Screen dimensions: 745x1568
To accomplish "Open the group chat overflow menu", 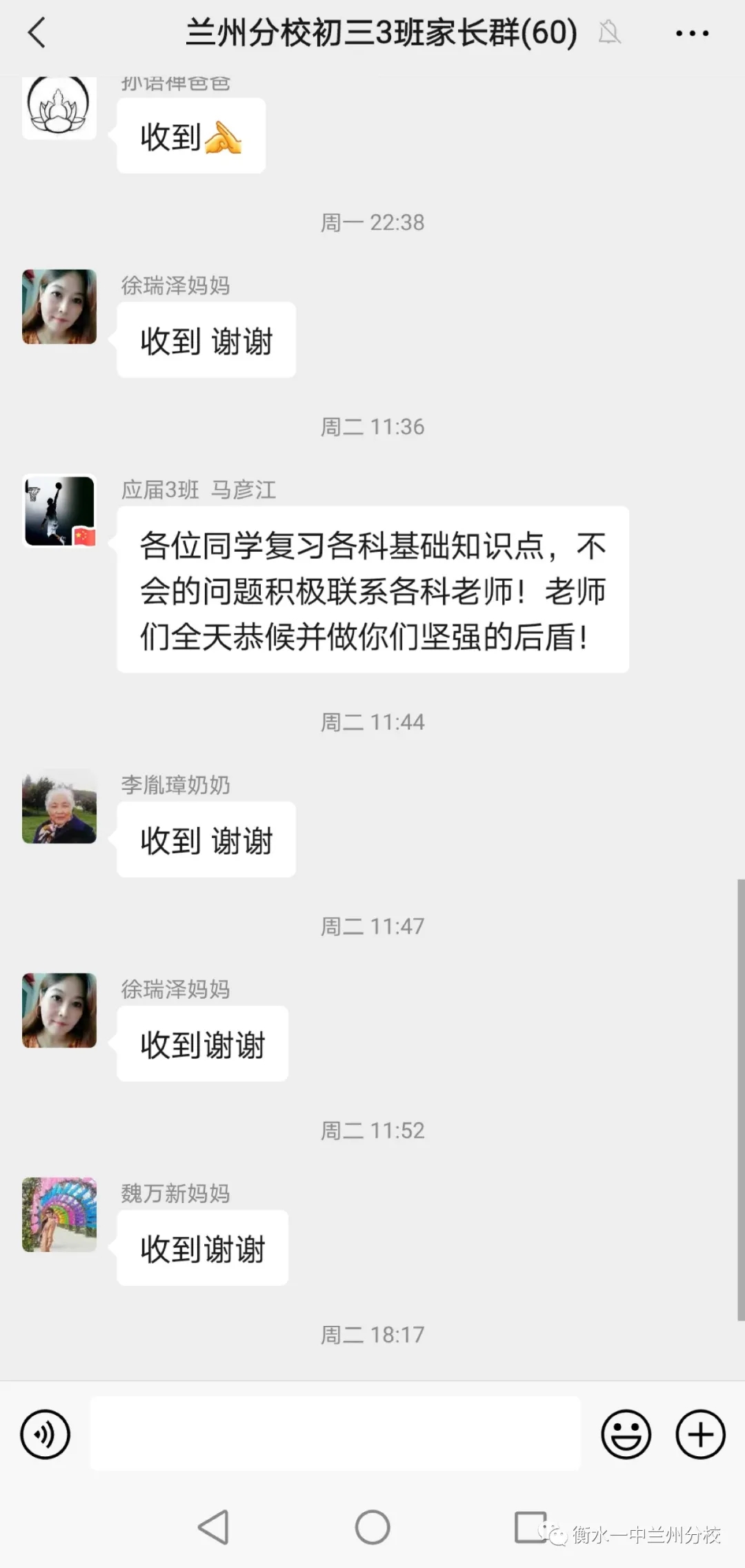I will (x=692, y=32).
